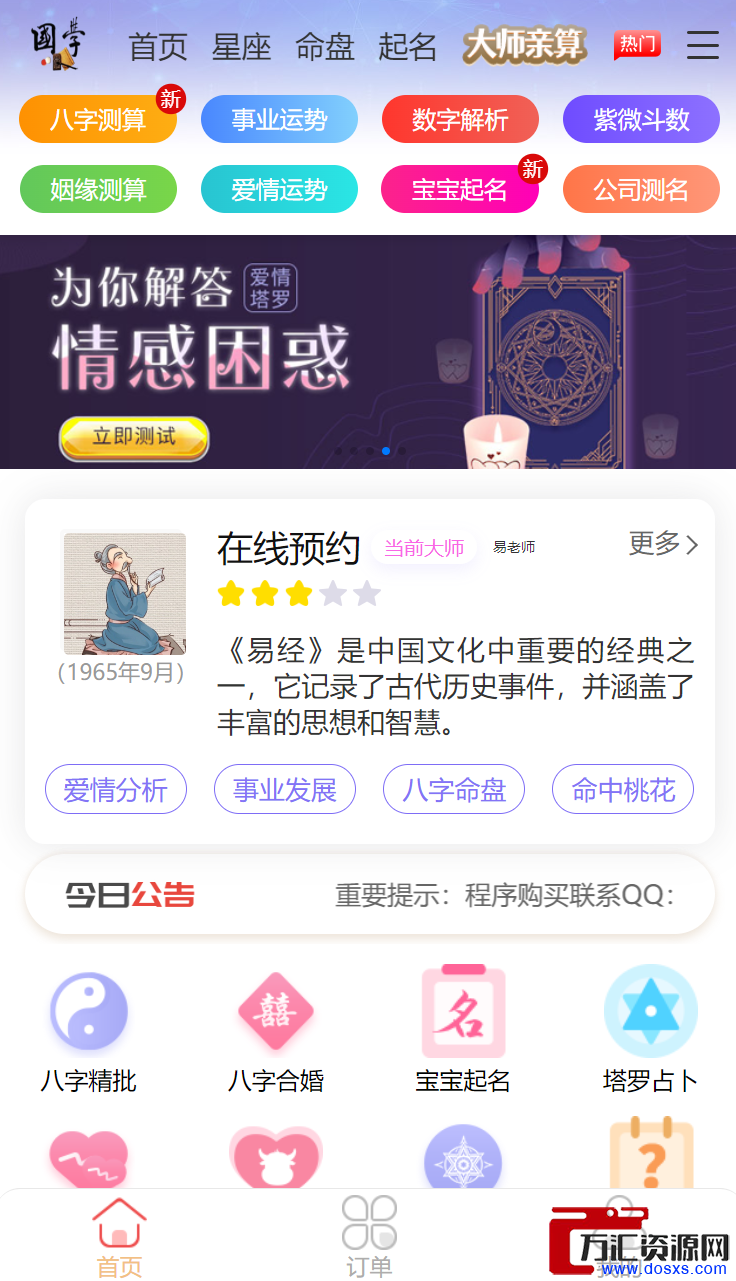736x1281 pixels.
Task: Choose the 命中桃花 tag
Action: 623,790
